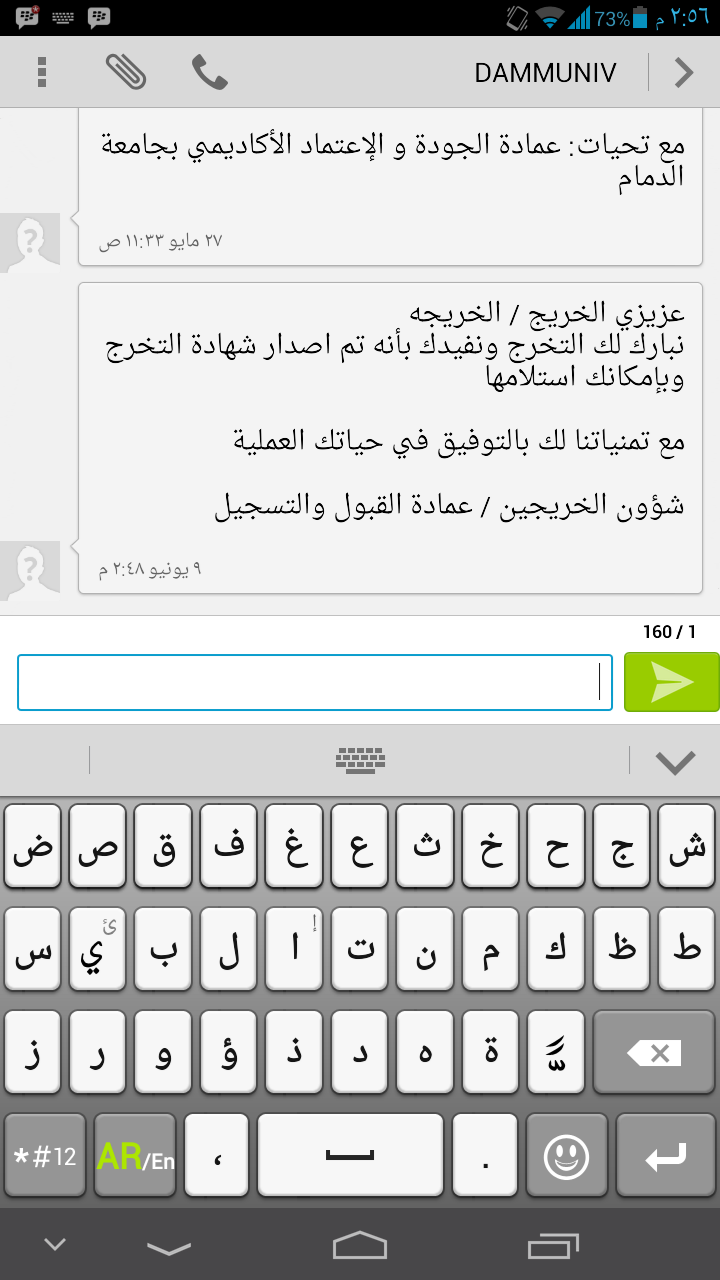This screenshot has height=1280, width=720.
Task: Open the keyboard options icon
Action: pyautogui.click(x=360, y=761)
